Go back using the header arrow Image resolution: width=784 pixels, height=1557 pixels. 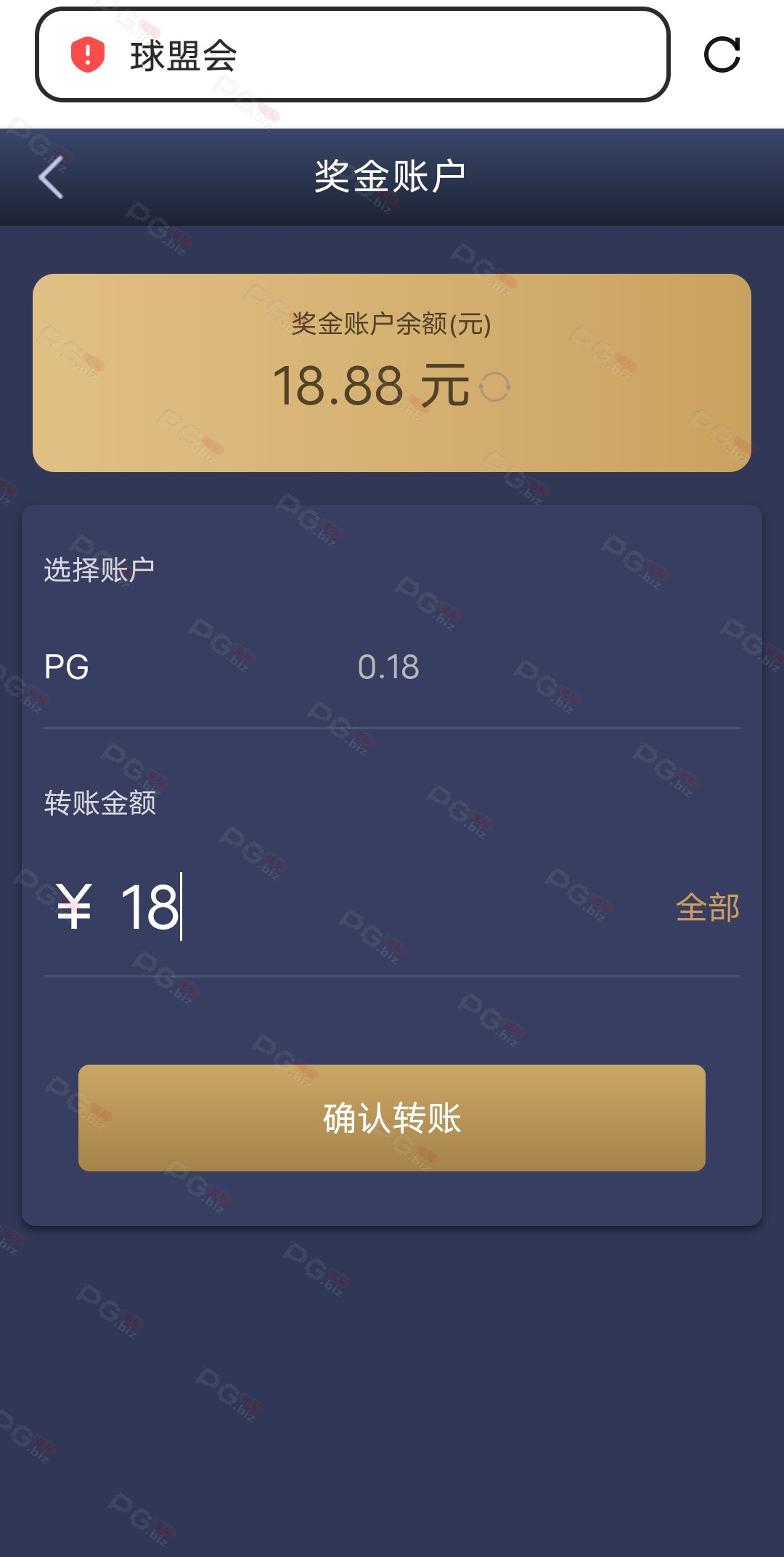51,178
